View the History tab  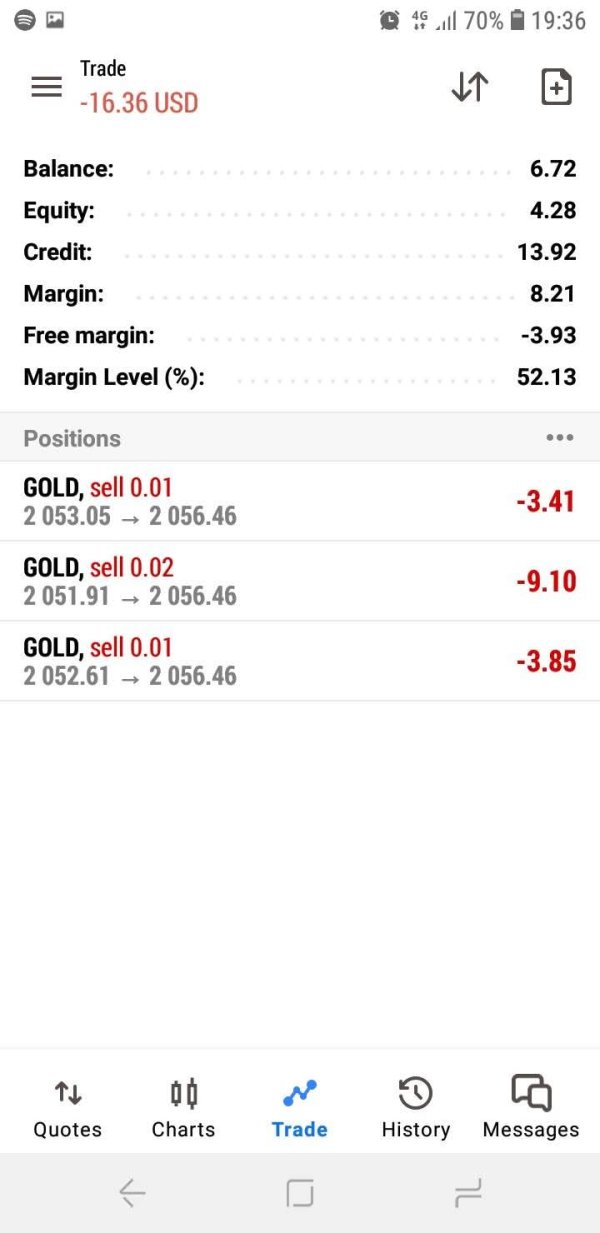pyautogui.click(x=415, y=1107)
